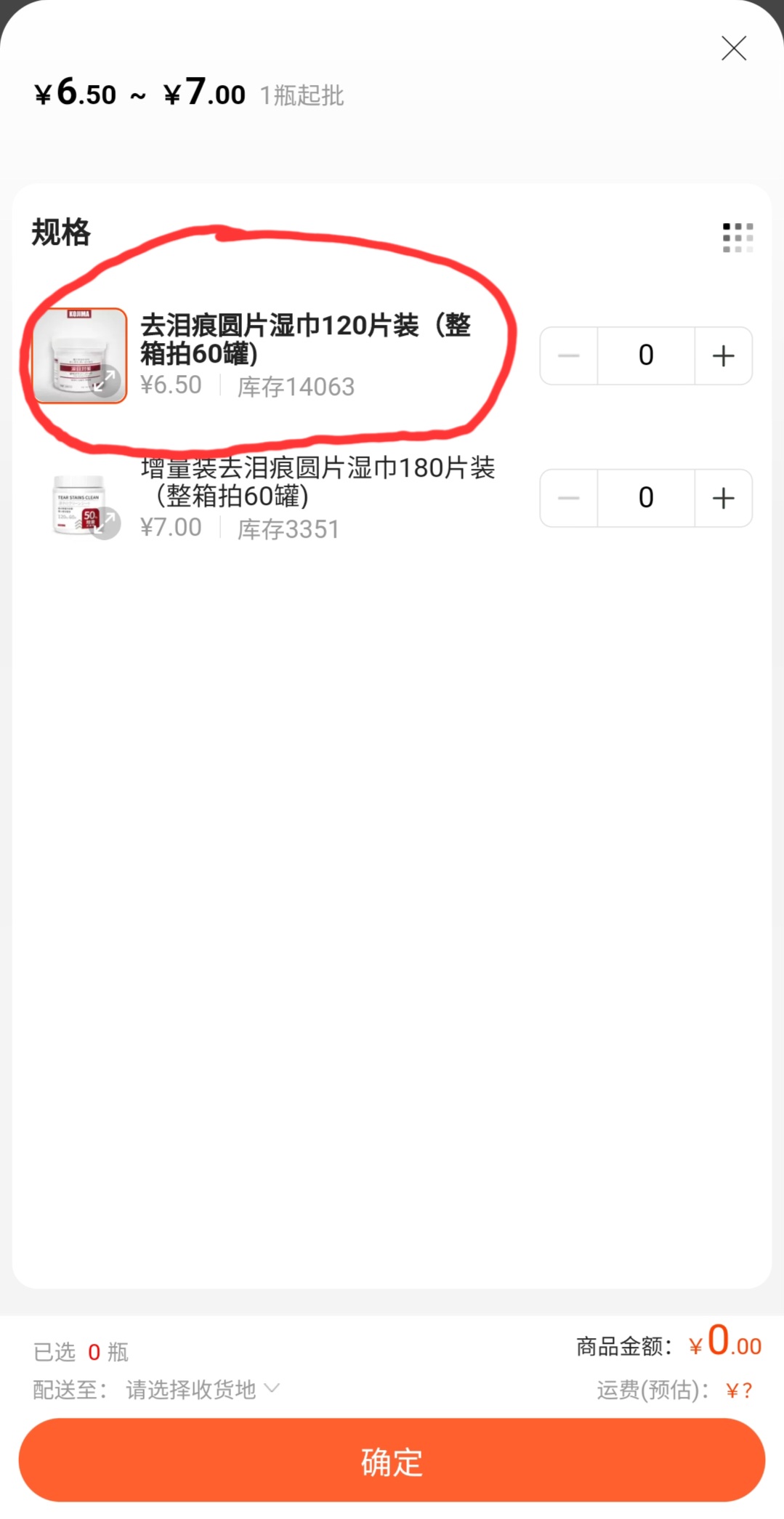Increase quantity of 120片装 wipes

[723, 356]
